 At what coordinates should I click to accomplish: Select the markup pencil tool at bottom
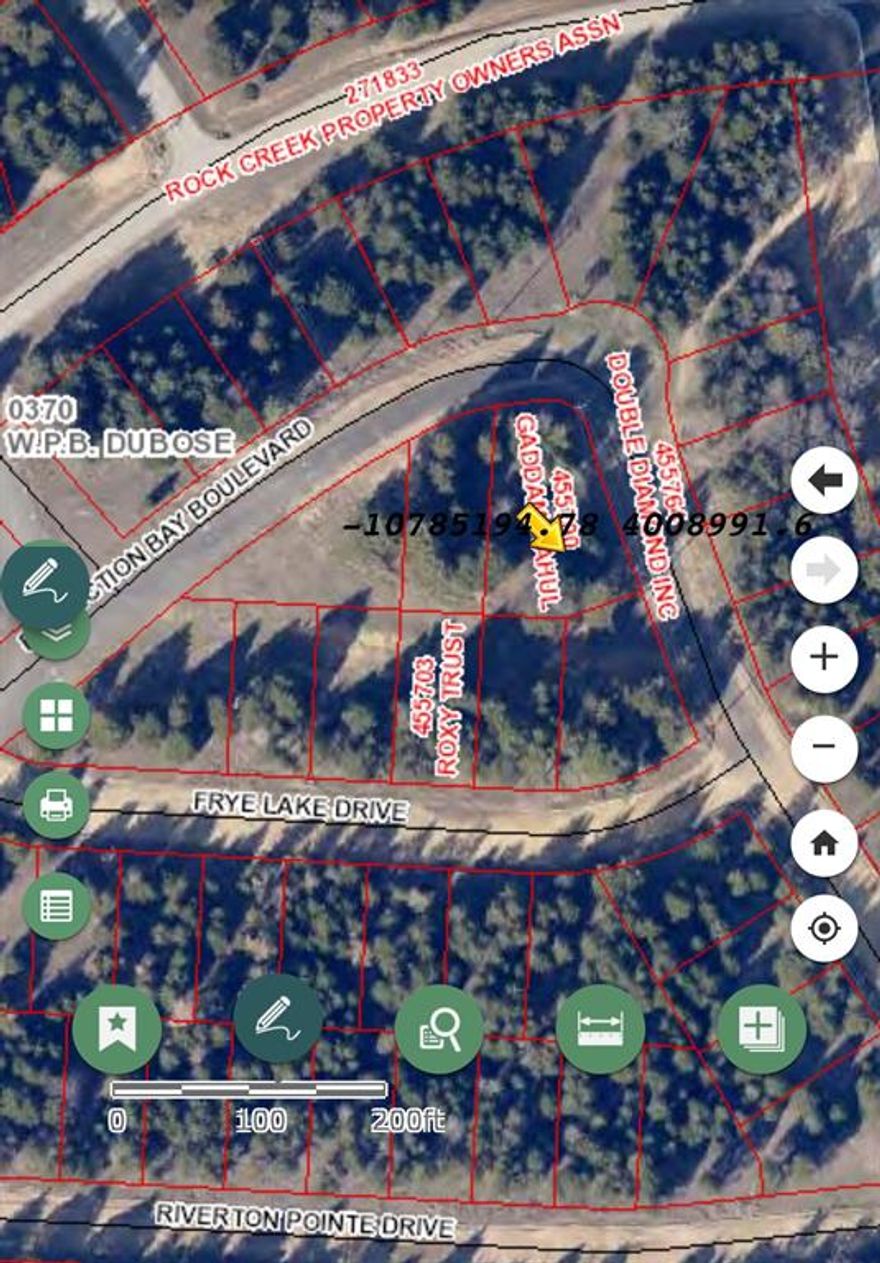277,1022
